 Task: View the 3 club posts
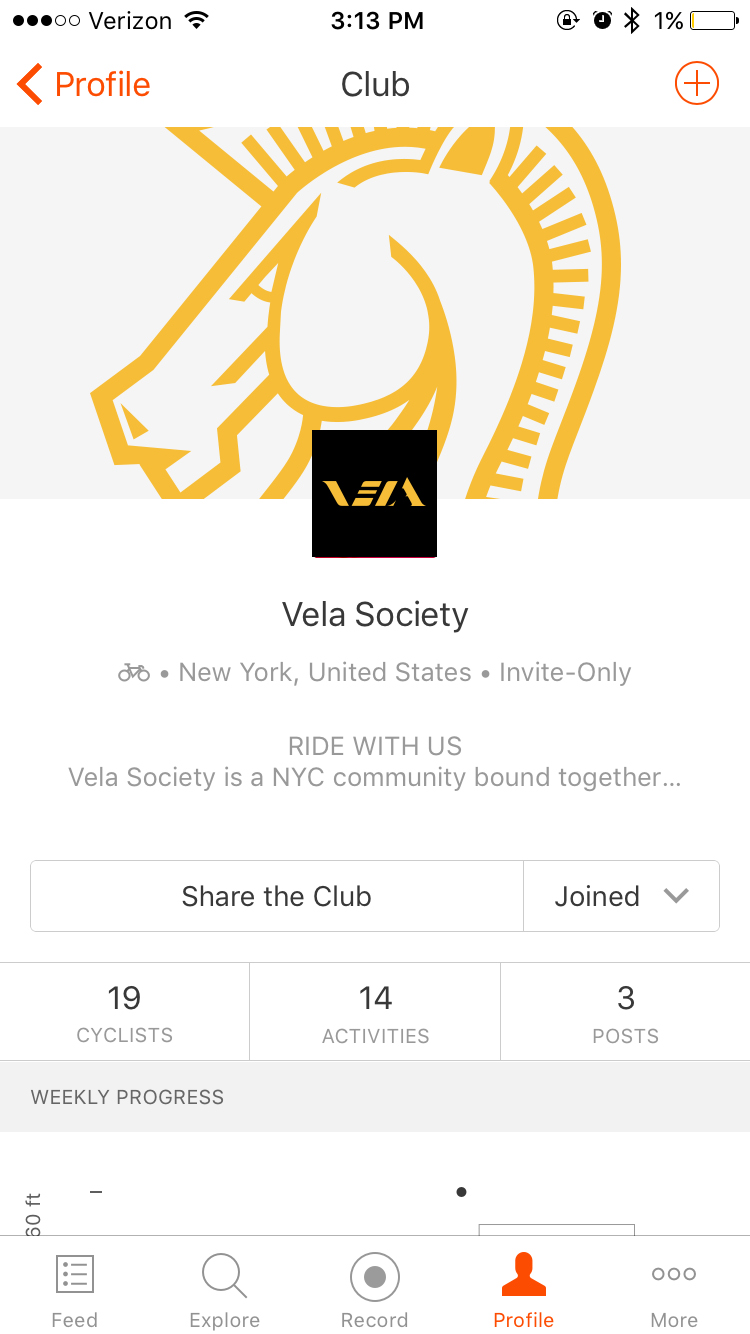click(625, 1012)
